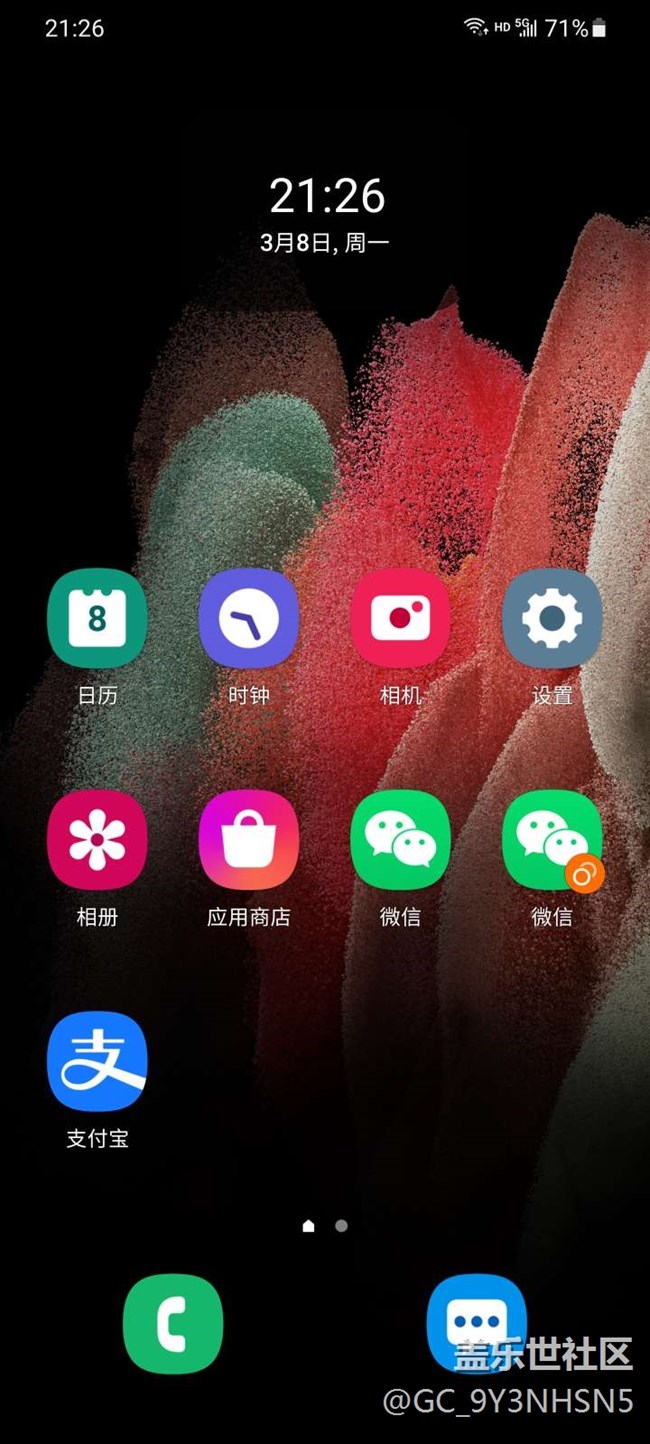The image size is (650, 1444).
Task: Go to the second home page dot
Action: [341, 1225]
